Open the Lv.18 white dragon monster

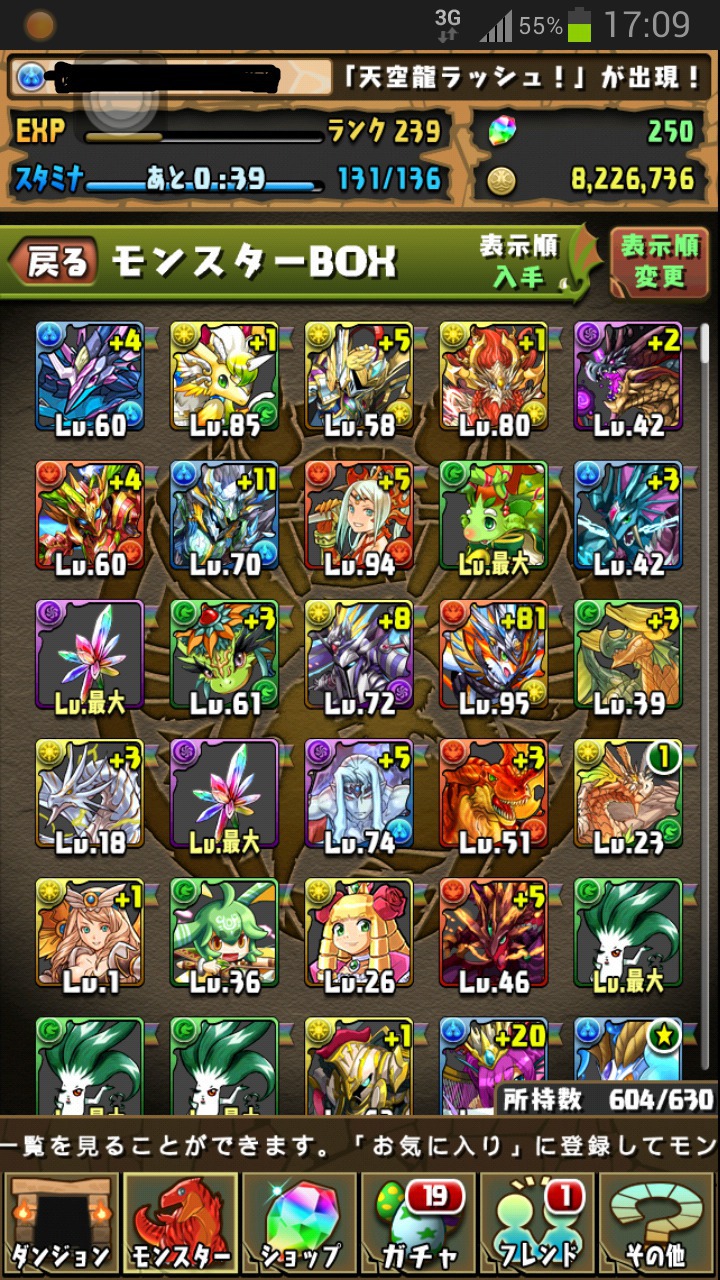[89, 793]
